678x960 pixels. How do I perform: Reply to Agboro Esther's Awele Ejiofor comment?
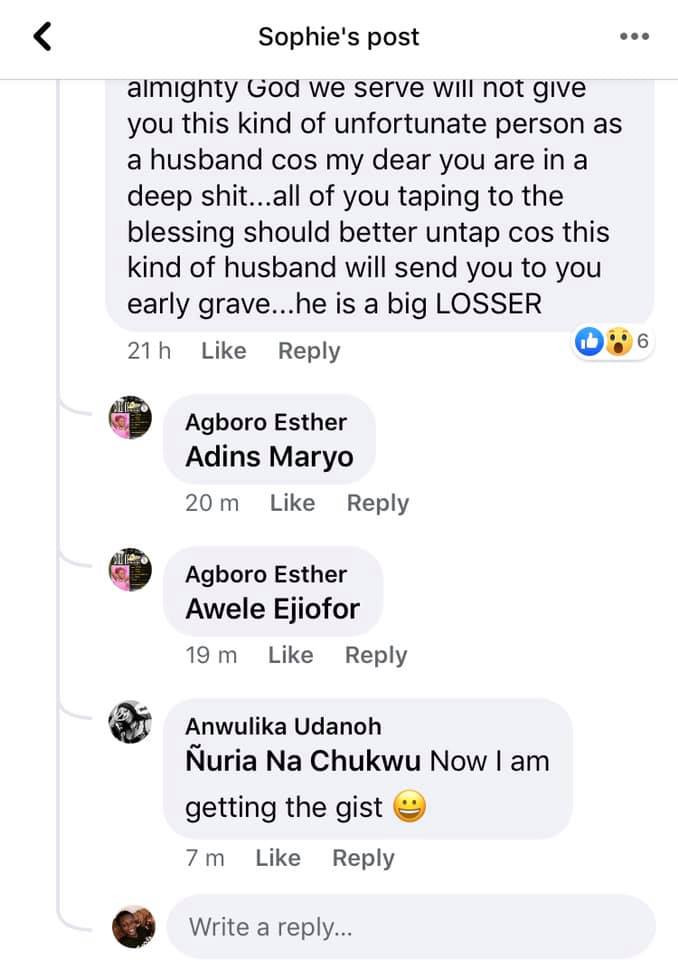pos(376,655)
